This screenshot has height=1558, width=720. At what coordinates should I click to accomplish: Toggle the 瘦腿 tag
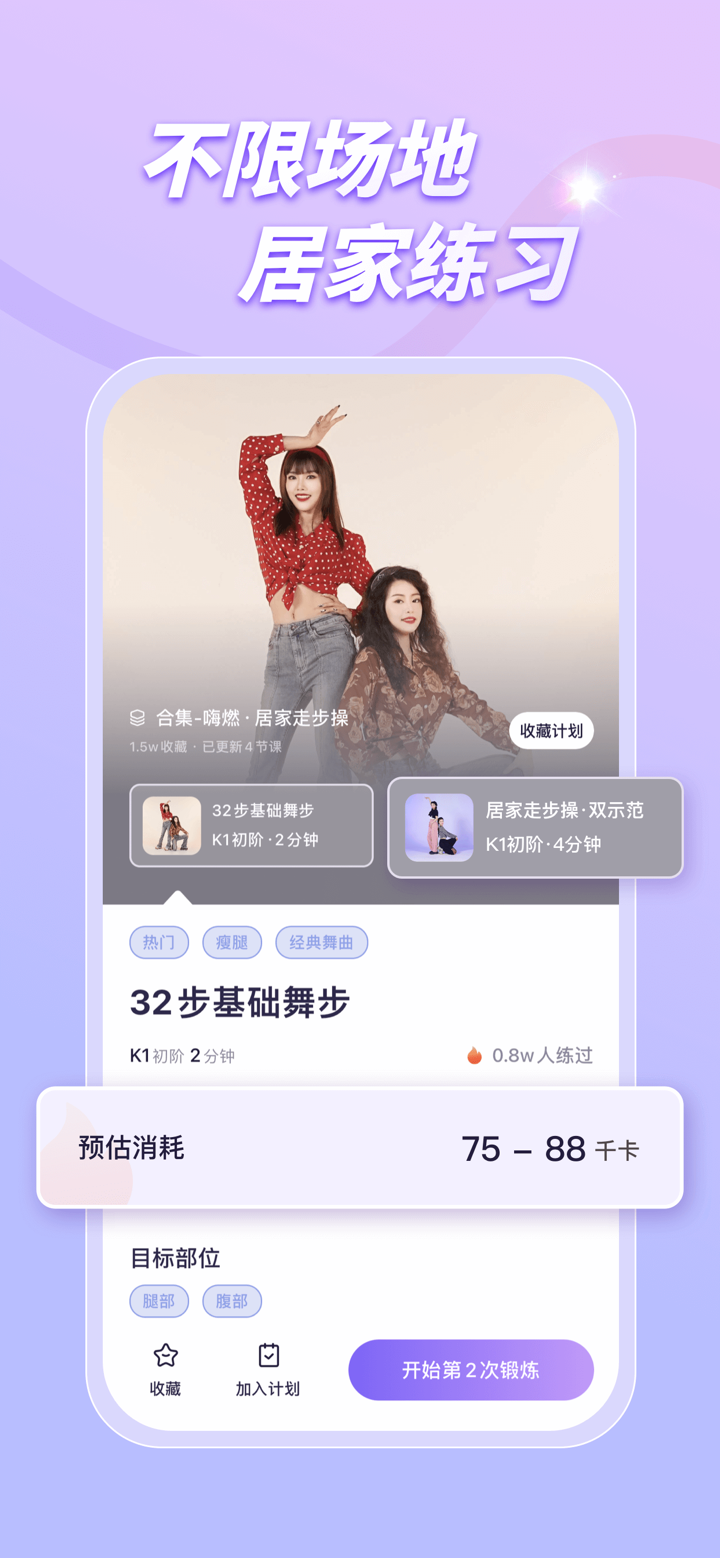[x=232, y=942]
